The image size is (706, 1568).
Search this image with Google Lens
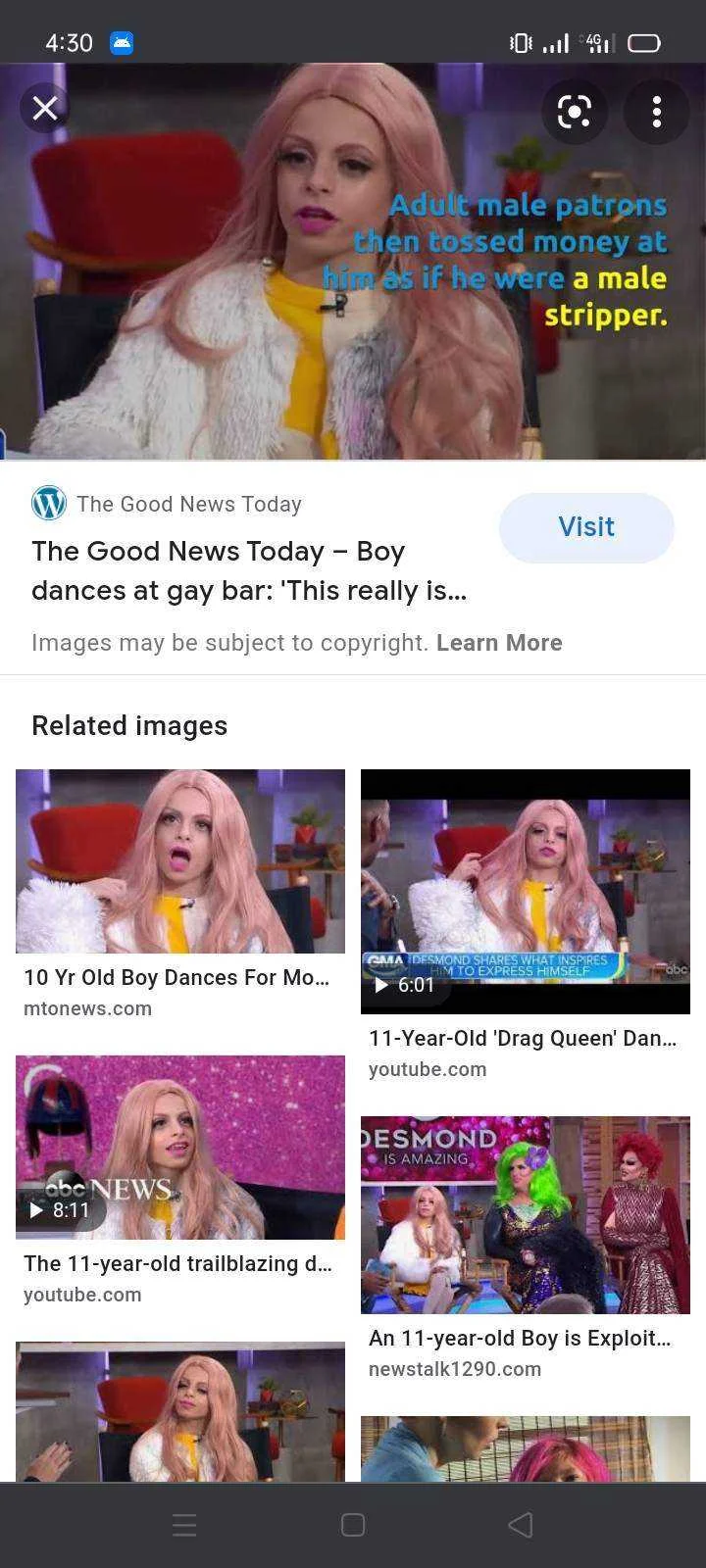(x=575, y=112)
